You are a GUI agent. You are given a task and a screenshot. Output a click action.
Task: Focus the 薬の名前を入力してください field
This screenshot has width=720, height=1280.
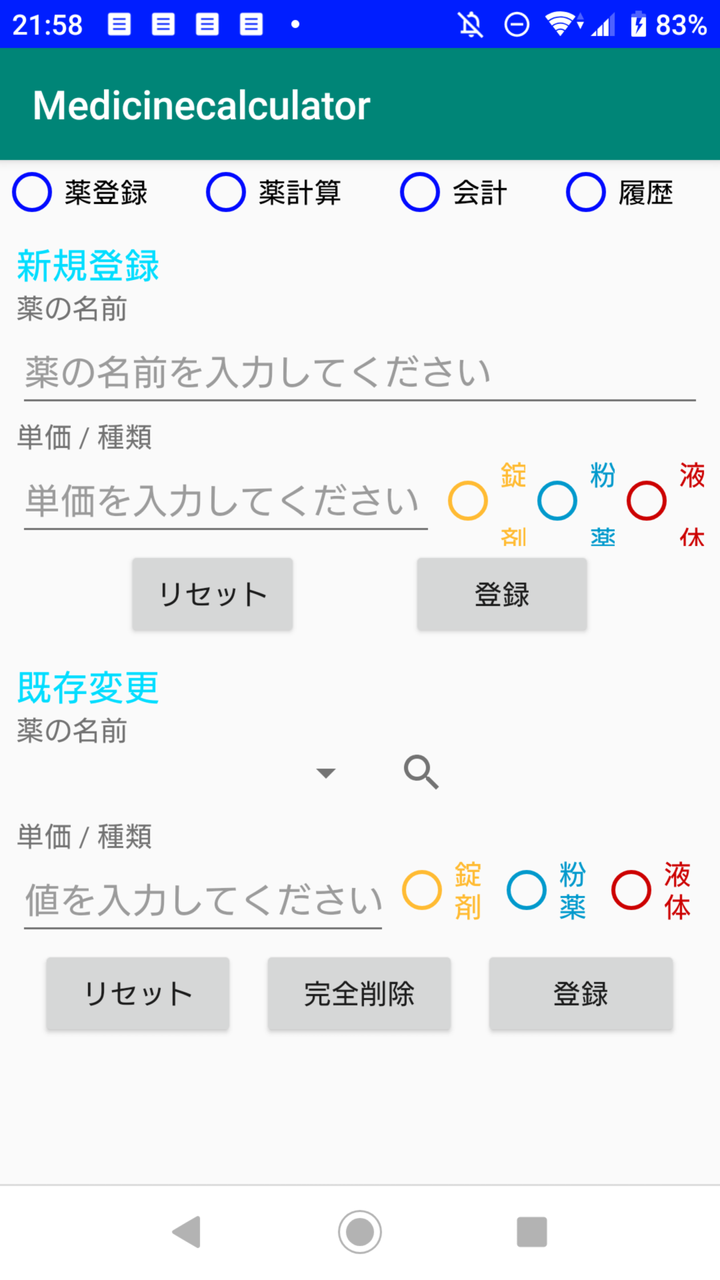(359, 372)
